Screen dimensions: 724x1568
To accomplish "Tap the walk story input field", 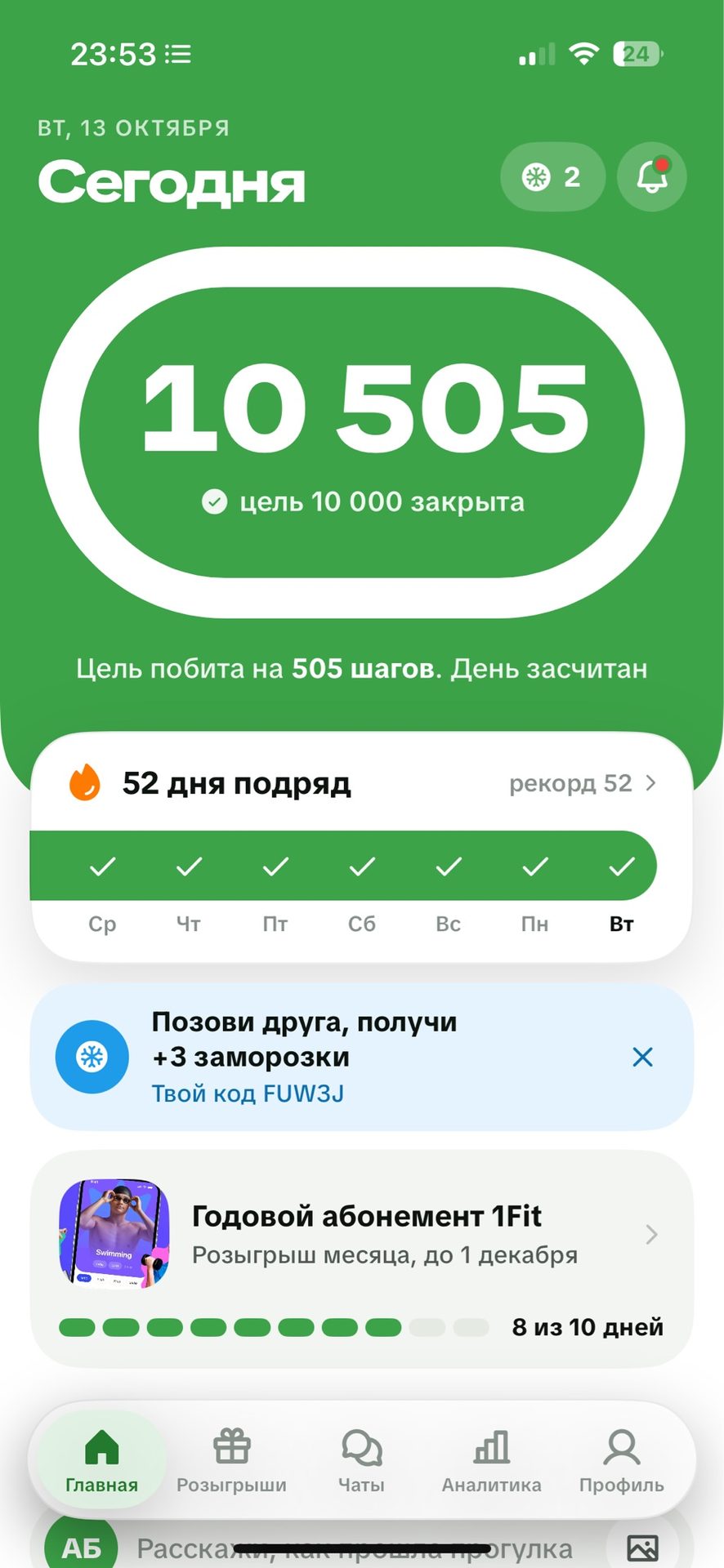I will [x=355, y=1548].
